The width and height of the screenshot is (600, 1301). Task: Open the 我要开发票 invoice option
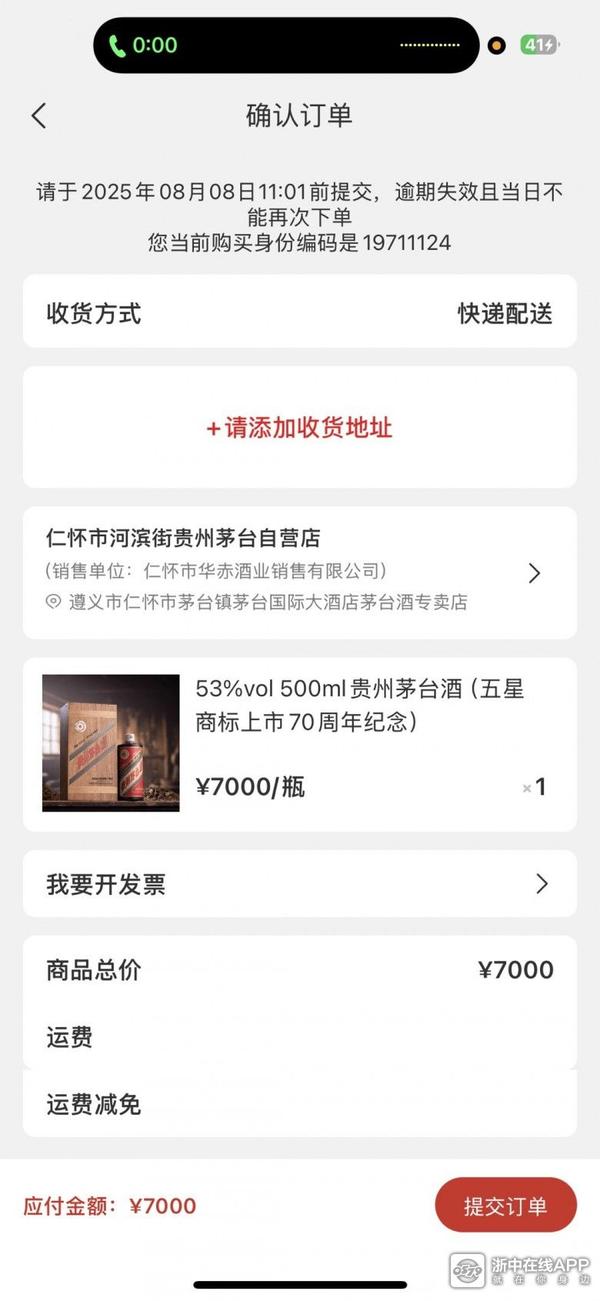coord(299,884)
